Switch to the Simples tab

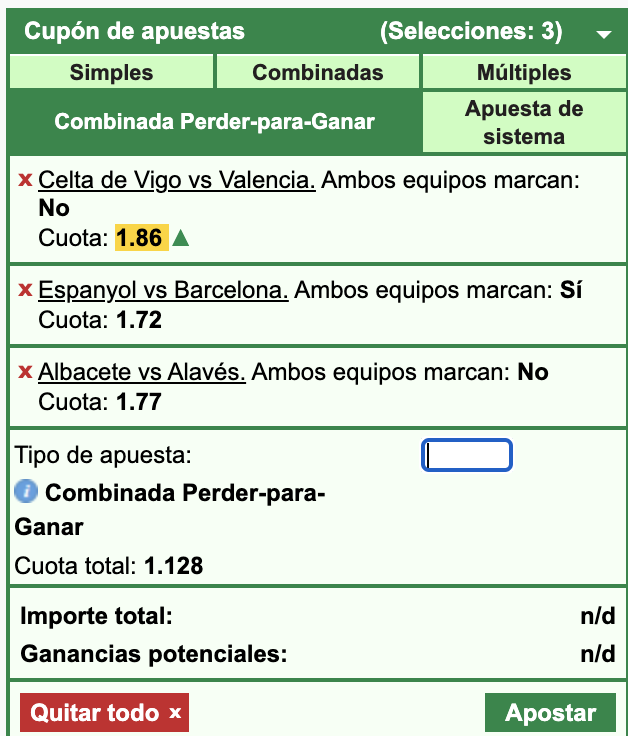click(x=111, y=73)
